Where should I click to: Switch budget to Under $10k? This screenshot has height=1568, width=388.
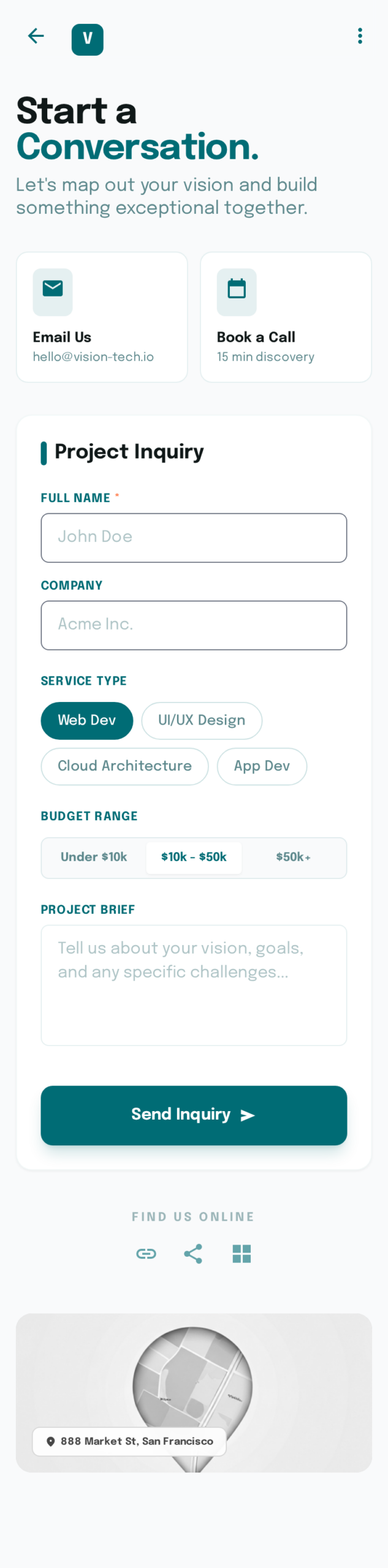(94, 857)
